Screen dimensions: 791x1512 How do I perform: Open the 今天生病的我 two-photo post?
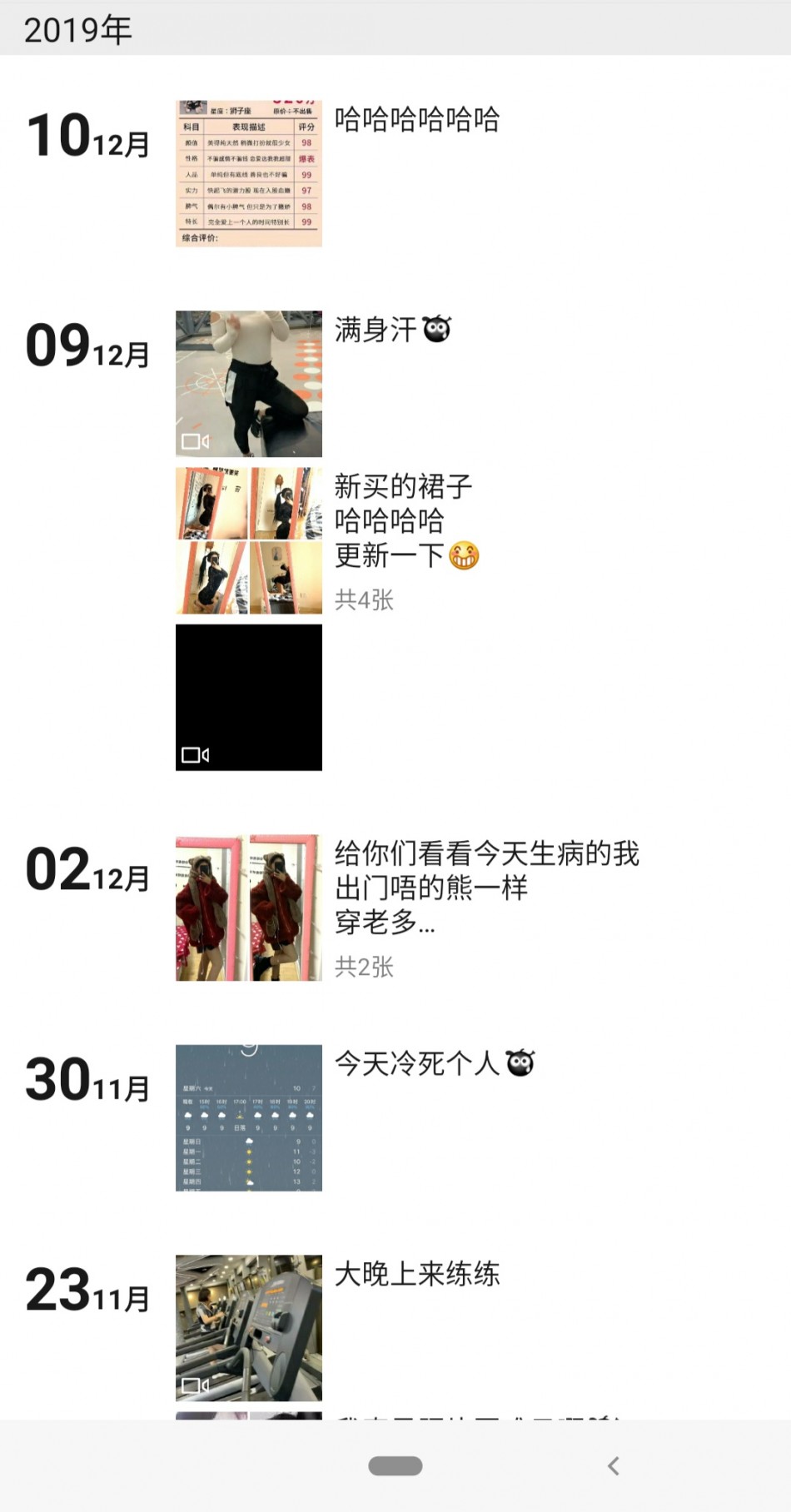[x=248, y=908]
